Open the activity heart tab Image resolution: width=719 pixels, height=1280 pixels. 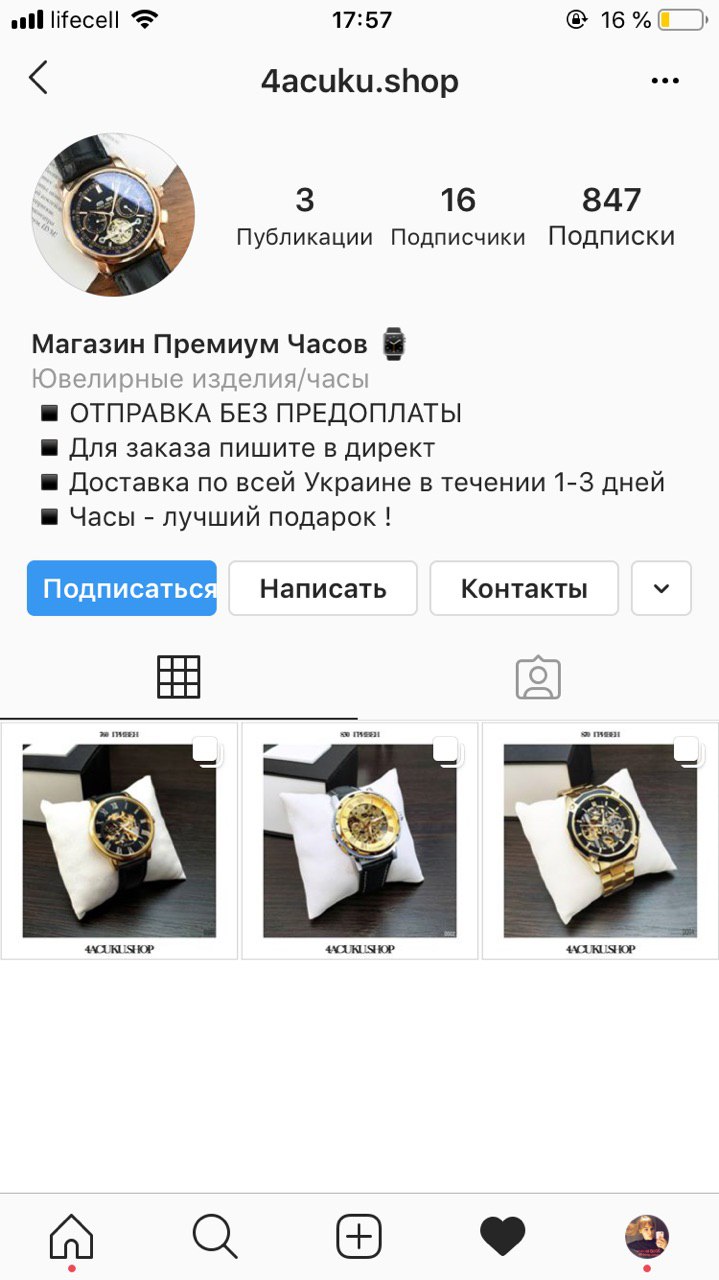point(503,1237)
